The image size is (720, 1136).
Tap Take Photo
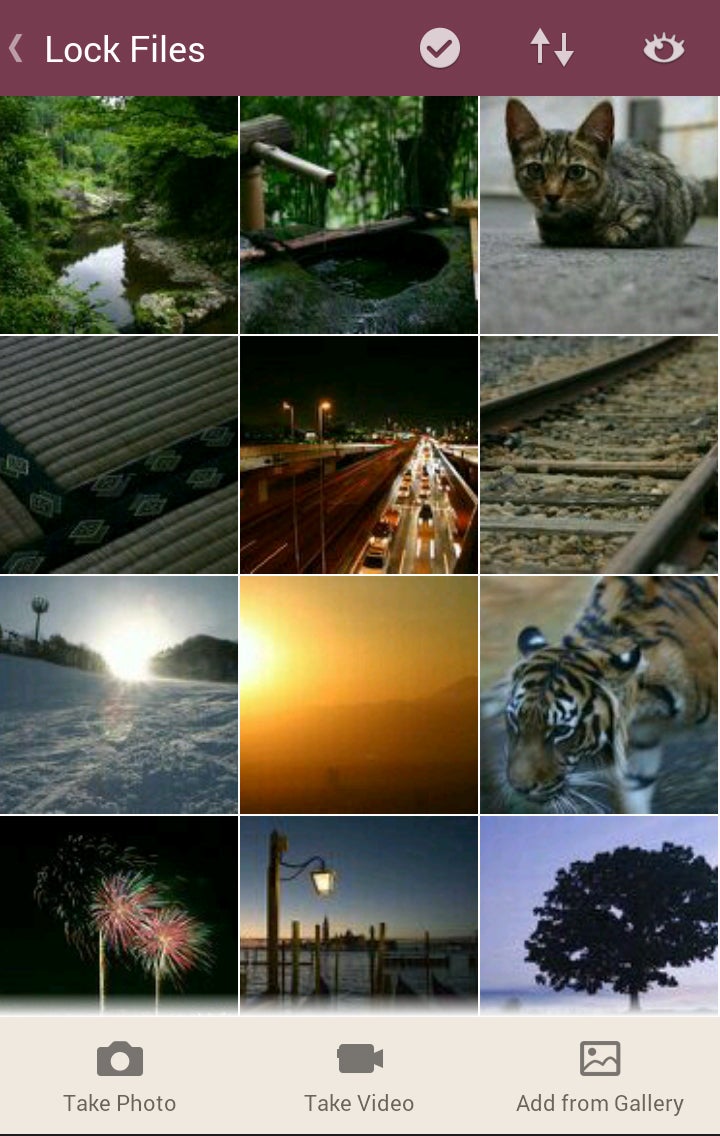click(120, 1077)
